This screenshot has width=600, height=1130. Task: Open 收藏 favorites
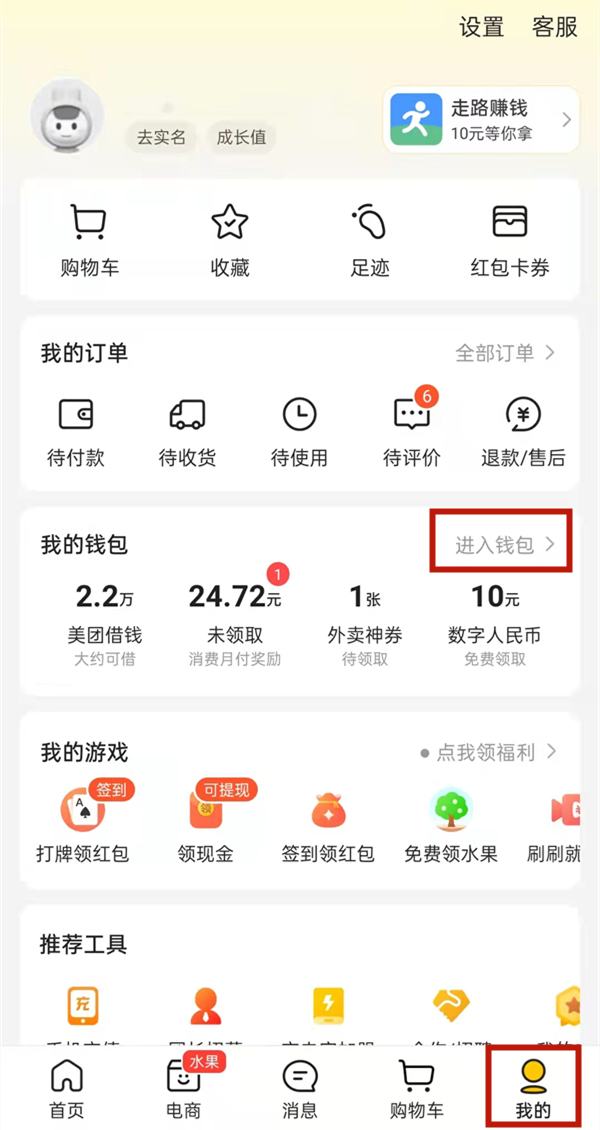pyautogui.click(x=230, y=240)
